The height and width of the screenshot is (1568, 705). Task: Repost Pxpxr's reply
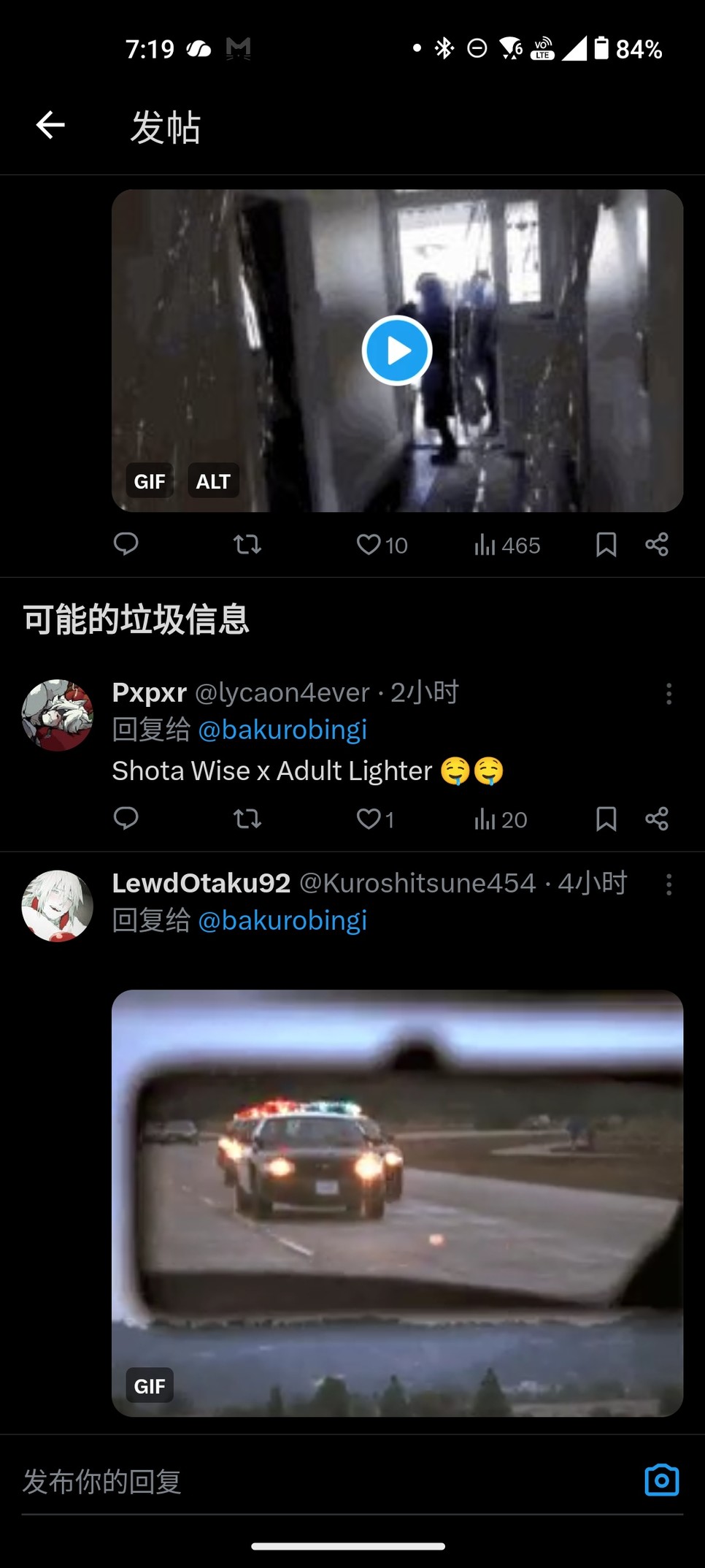point(247,819)
